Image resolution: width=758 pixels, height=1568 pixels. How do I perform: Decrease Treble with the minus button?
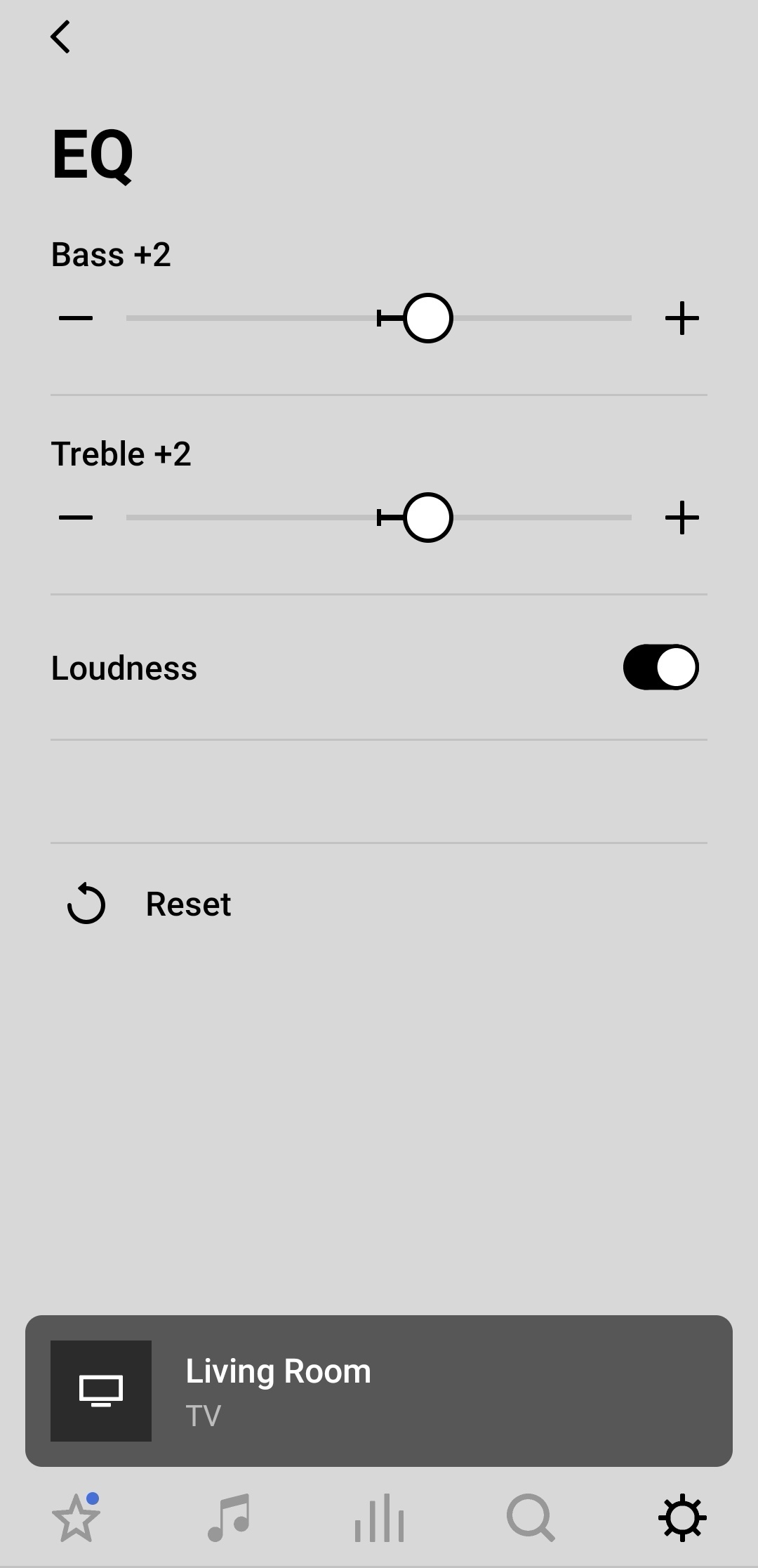pos(76,518)
